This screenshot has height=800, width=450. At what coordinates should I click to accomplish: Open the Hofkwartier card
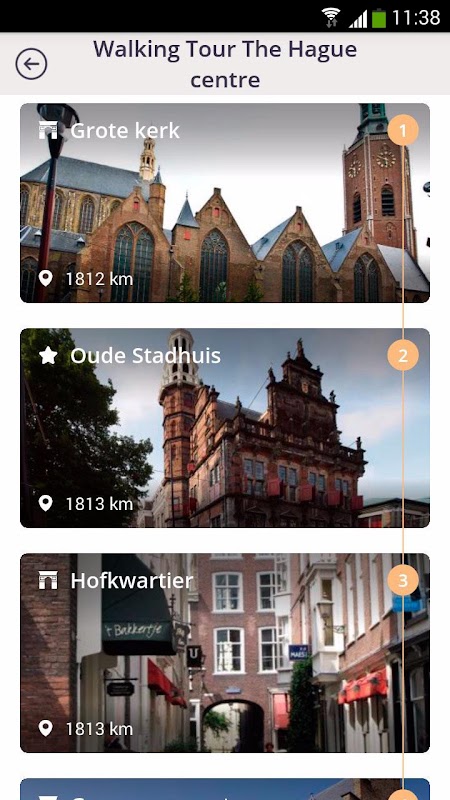click(224, 653)
